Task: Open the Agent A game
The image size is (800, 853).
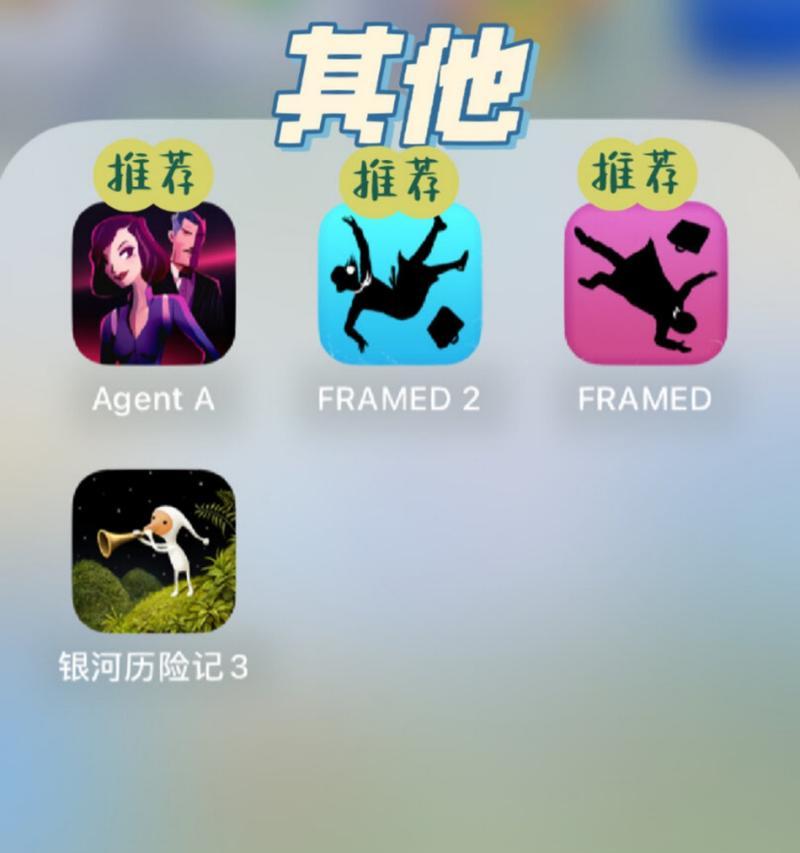Action: click(x=153, y=283)
